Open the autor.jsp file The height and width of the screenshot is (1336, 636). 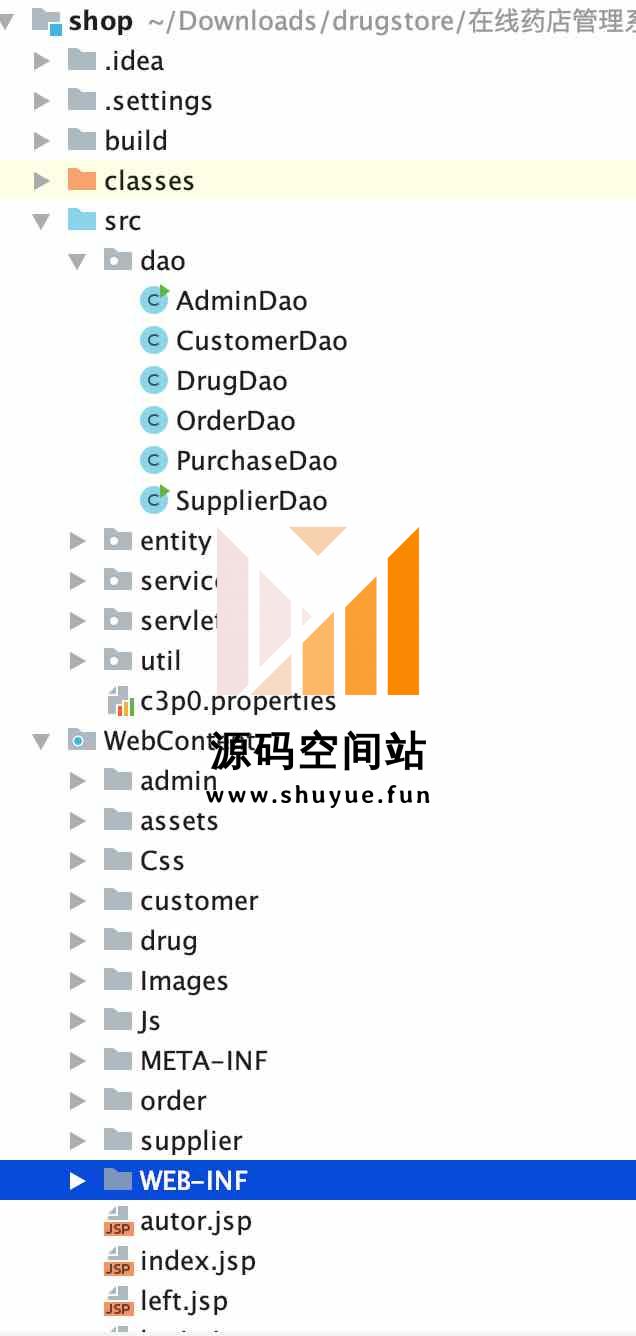[195, 1221]
